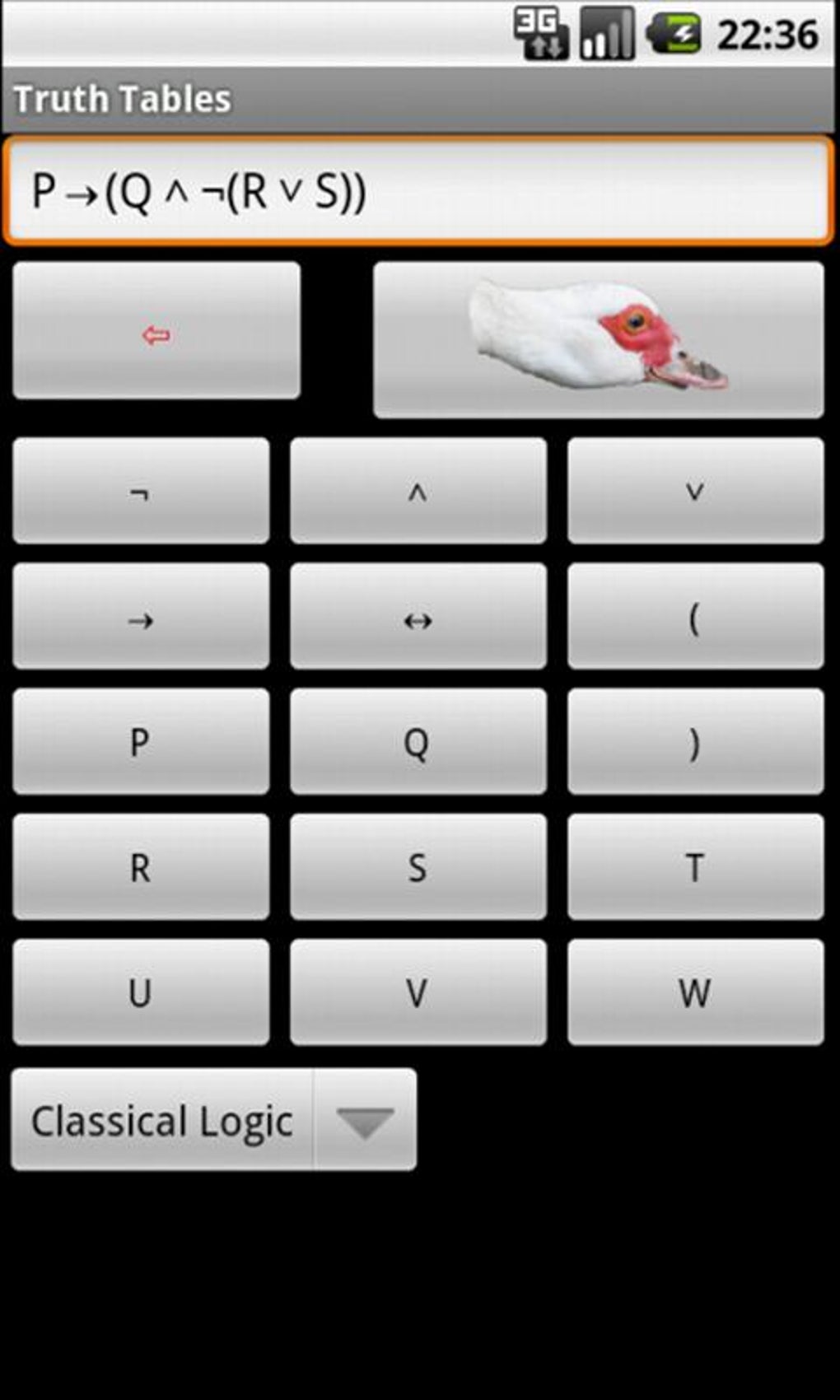
Task: Add a closing parenthesis
Action: pyautogui.click(x=696, y=741)
